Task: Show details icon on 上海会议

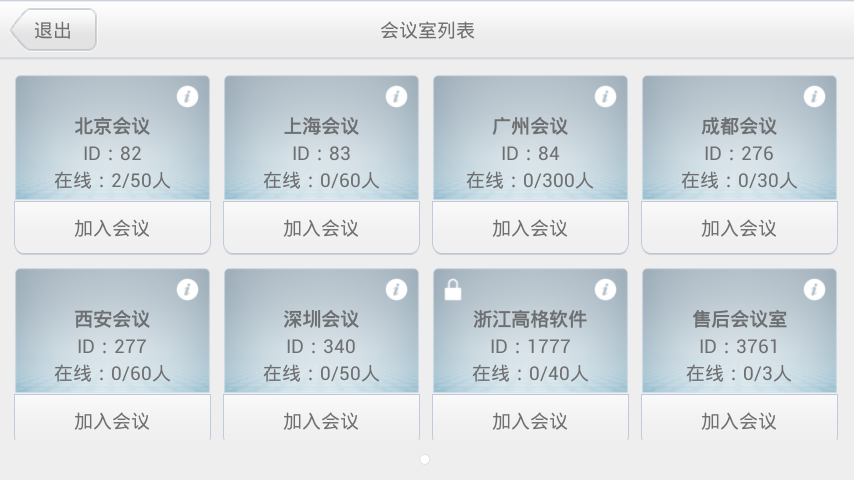Action: 396,97
